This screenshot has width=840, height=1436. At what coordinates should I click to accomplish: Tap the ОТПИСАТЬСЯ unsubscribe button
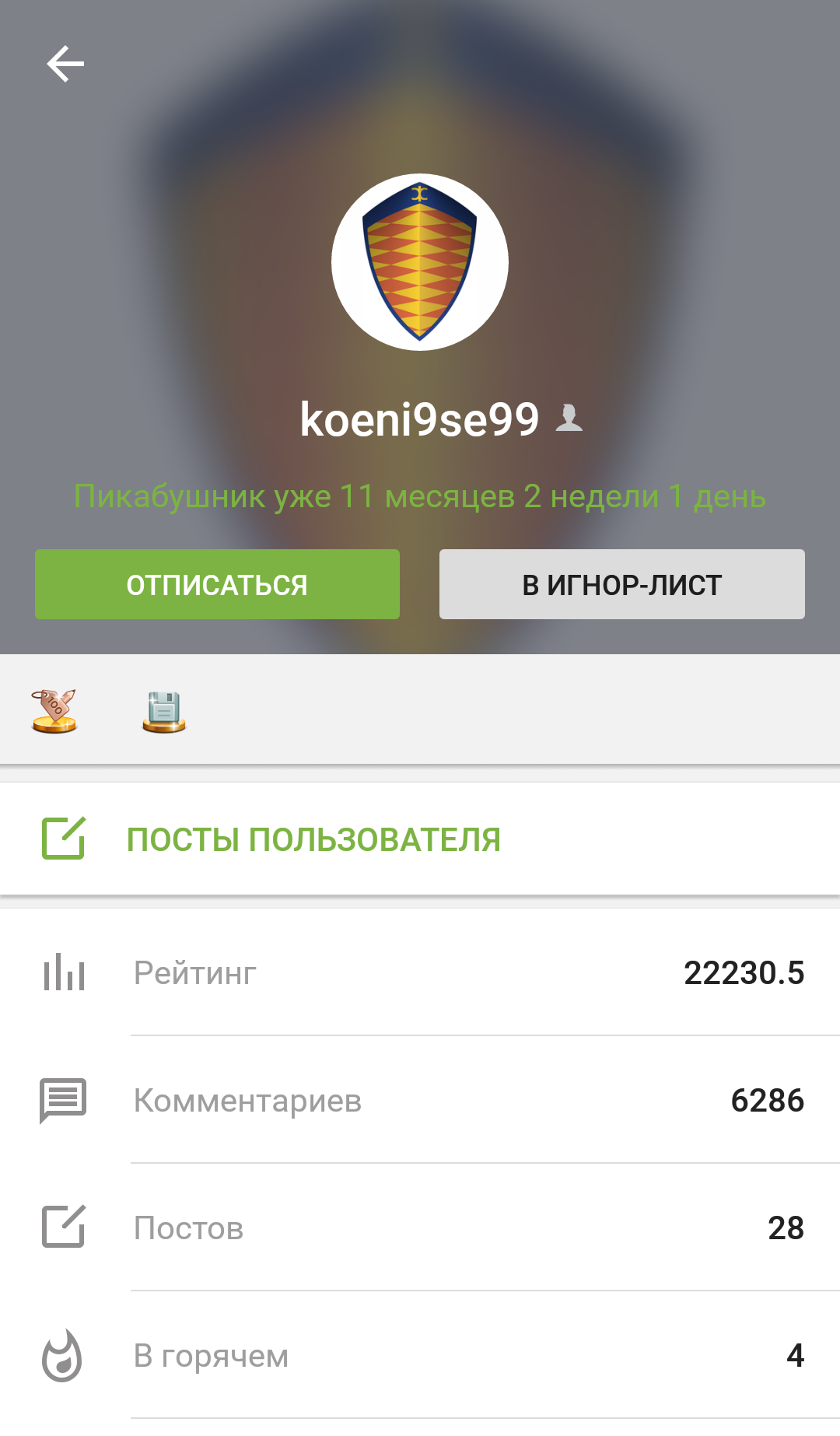217,584
